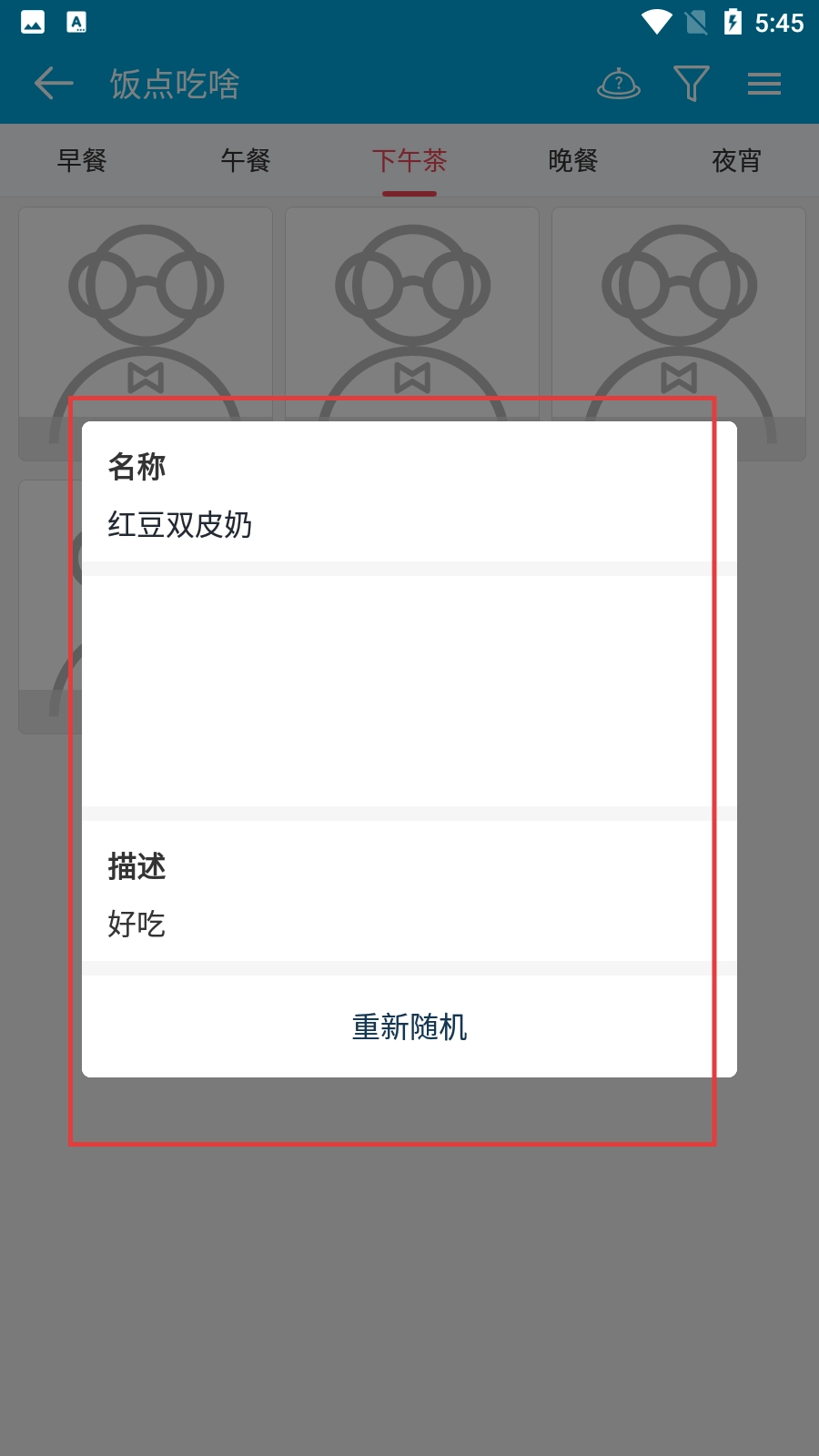Open the hamburger menu
The height and width of the screenshot is (1456, 819).
pyautogui.click(x=764, y=84)
